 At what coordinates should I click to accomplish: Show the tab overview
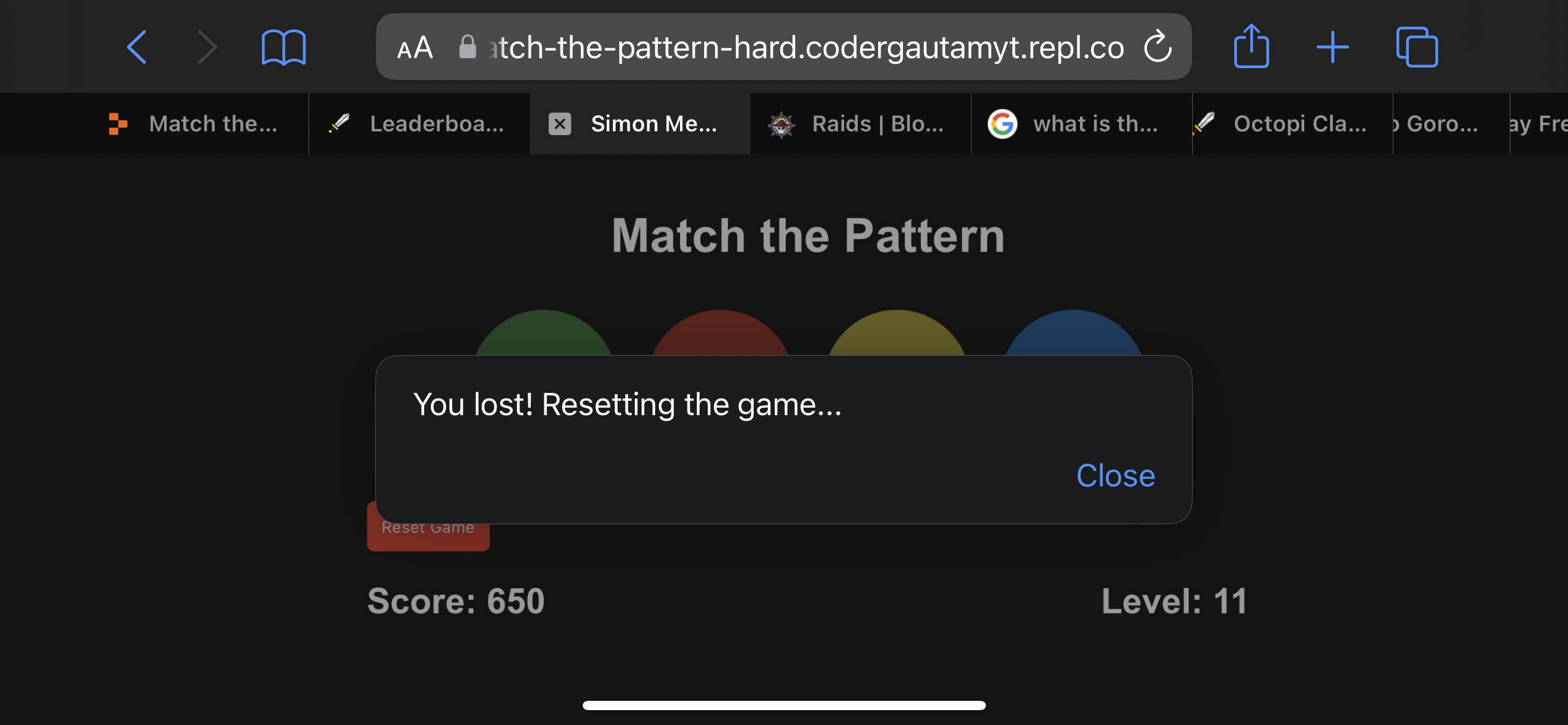(1417, 47)
